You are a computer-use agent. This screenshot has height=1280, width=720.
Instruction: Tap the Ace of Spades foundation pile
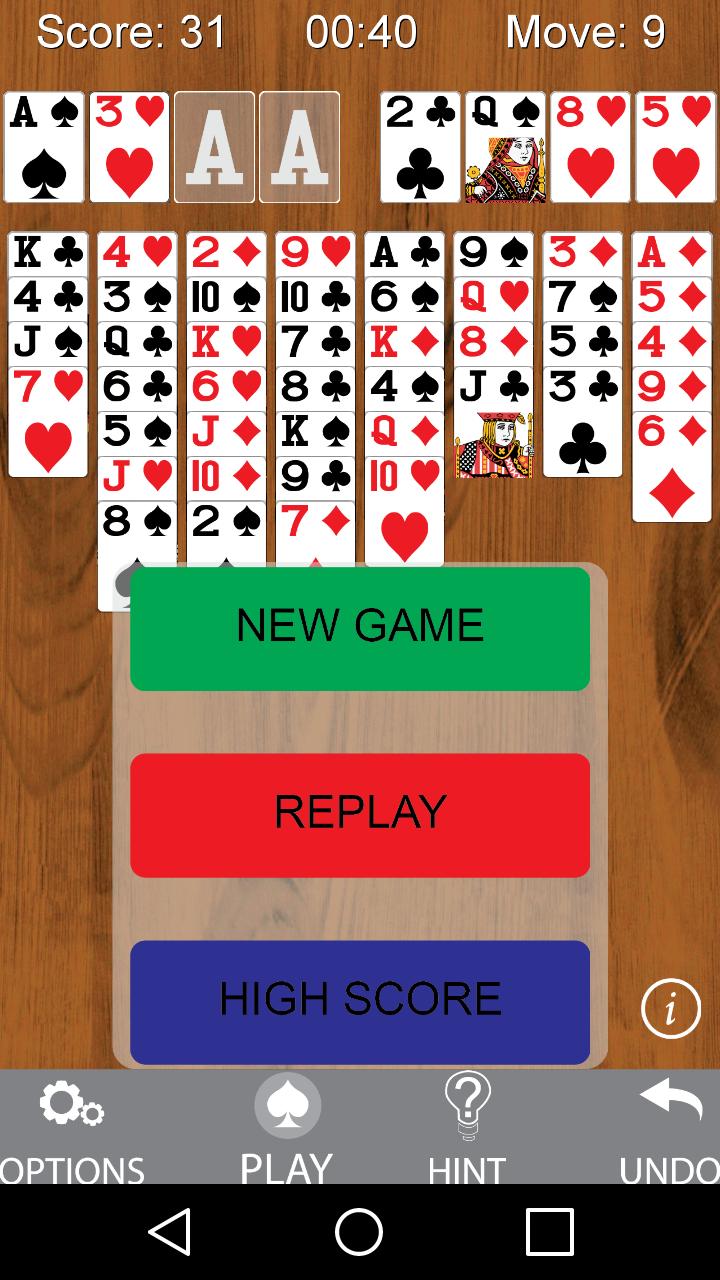[x=44, y=147]
